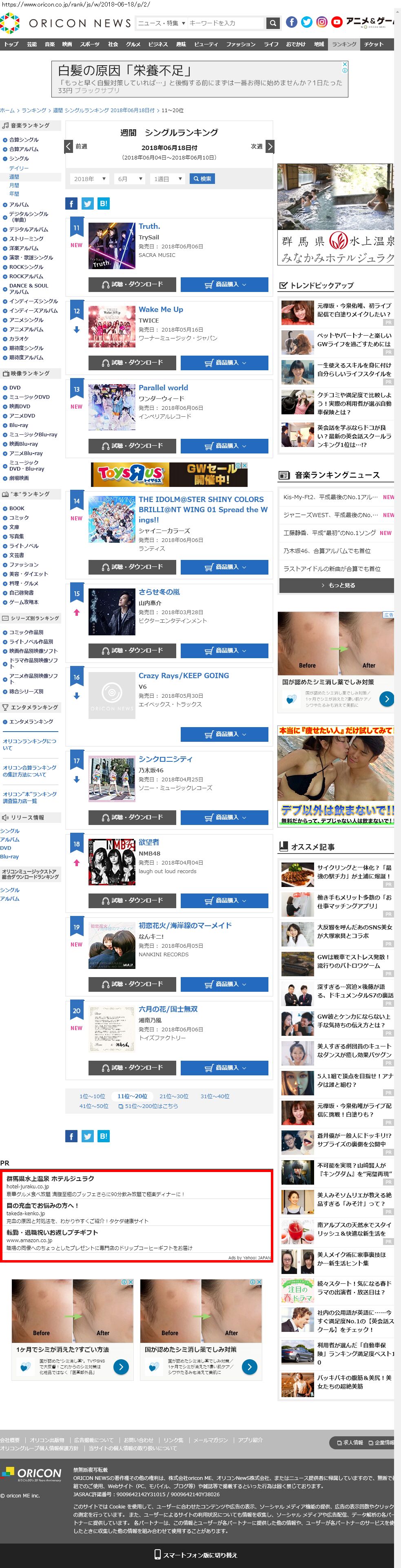Open album cover of 欲望者
The image size is (401, 1568).
click(x=112, y=862)
